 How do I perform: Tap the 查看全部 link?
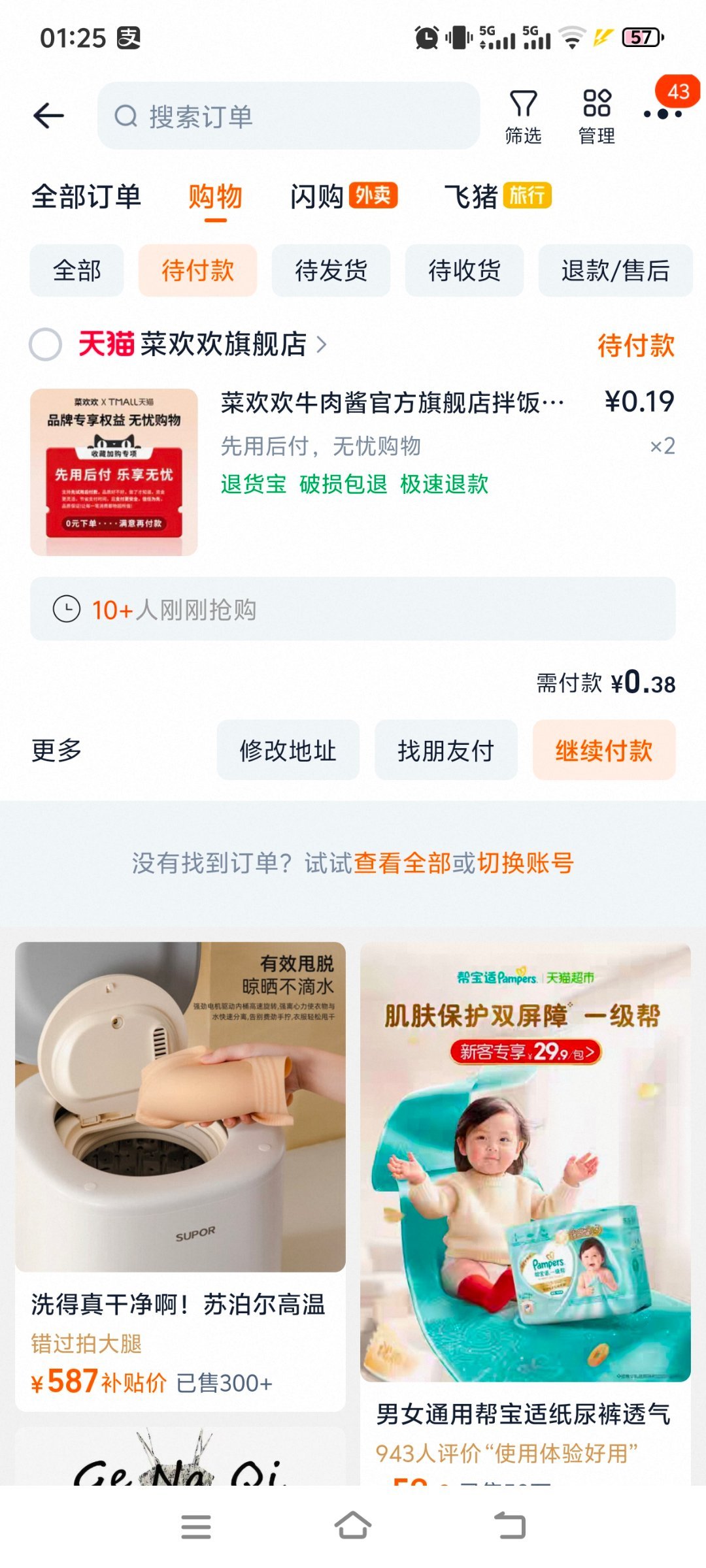(x=402, y=863)
